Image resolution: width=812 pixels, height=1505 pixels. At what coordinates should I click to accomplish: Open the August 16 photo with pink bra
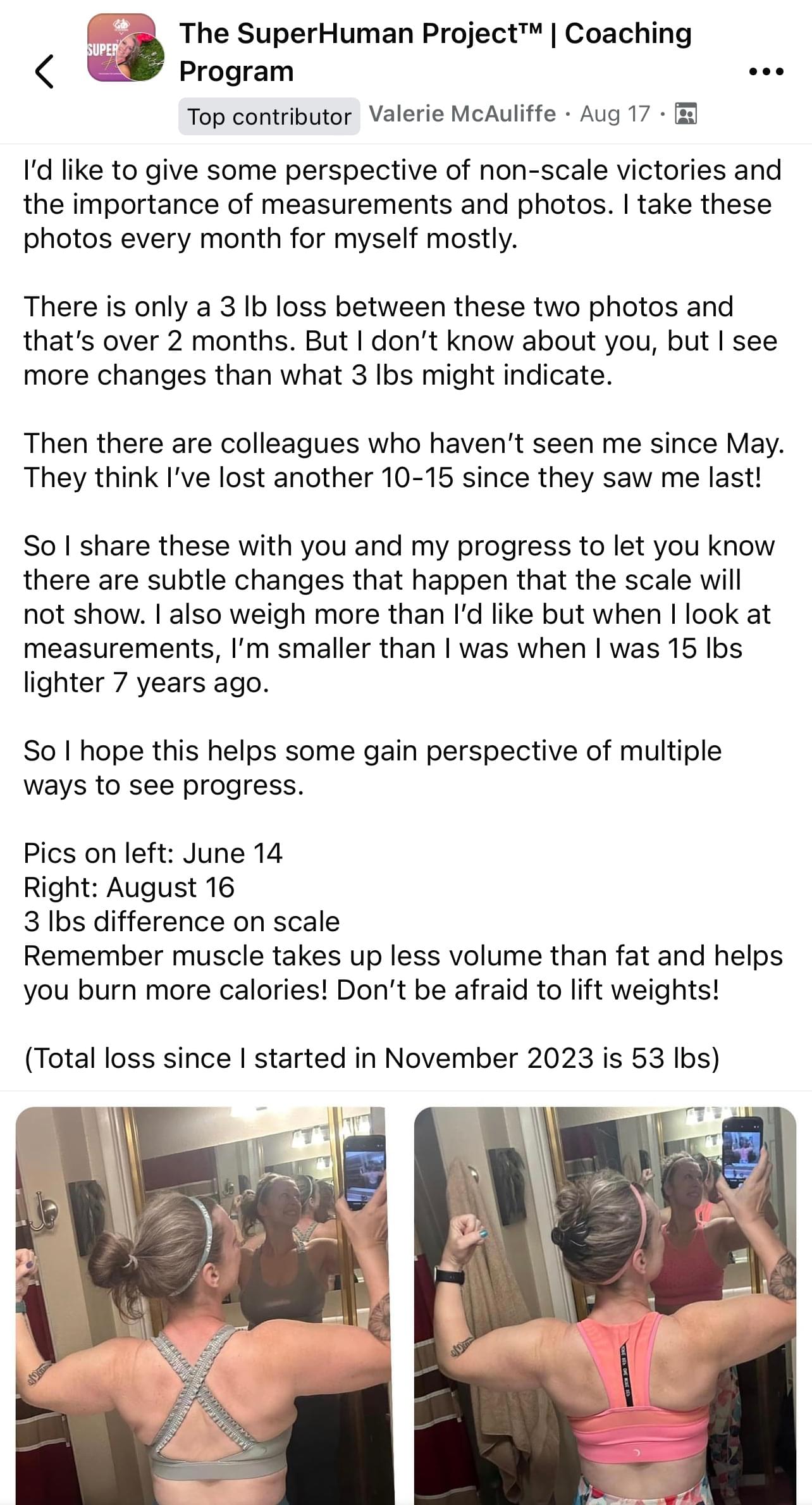click(x=605, y=1306)
